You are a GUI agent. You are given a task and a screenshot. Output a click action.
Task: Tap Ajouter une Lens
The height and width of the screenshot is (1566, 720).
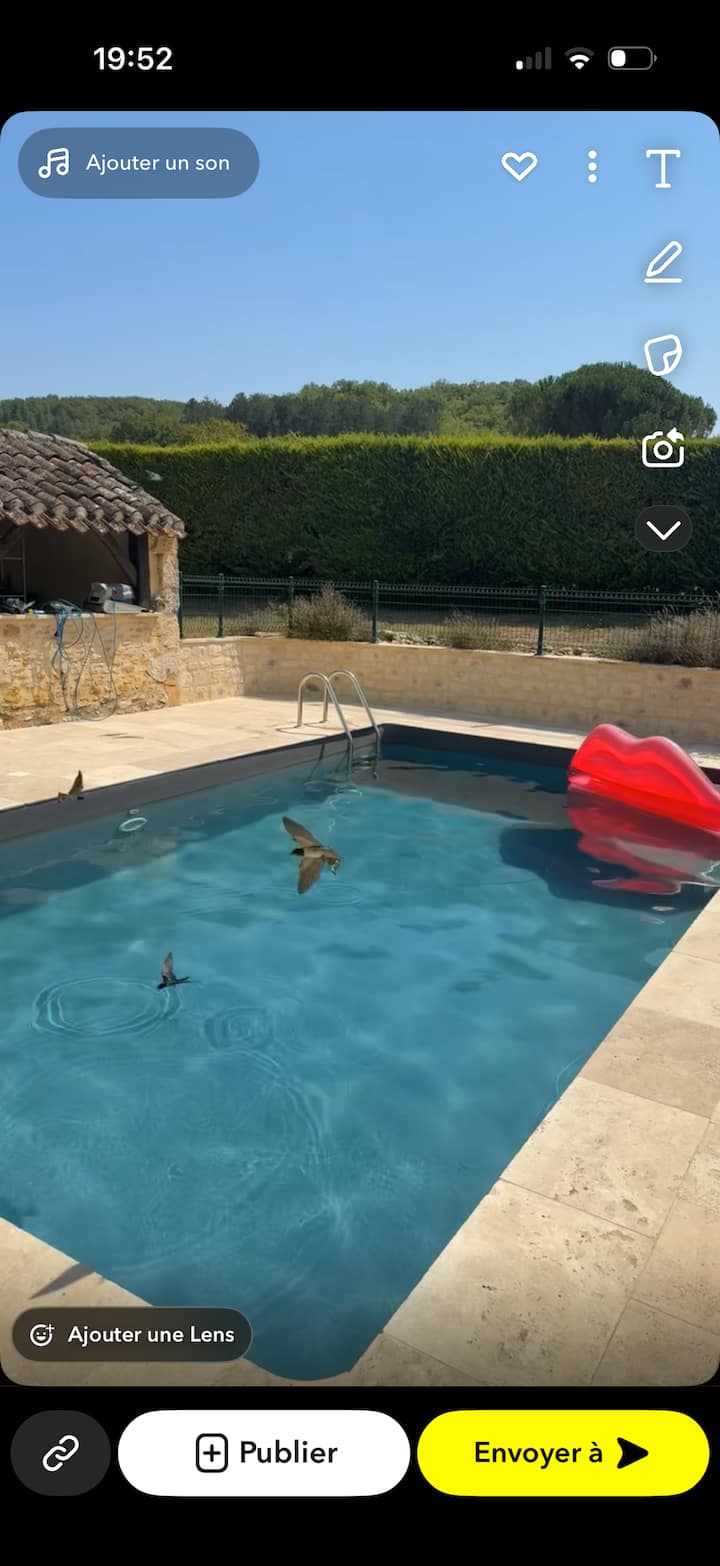(131, 1334)
